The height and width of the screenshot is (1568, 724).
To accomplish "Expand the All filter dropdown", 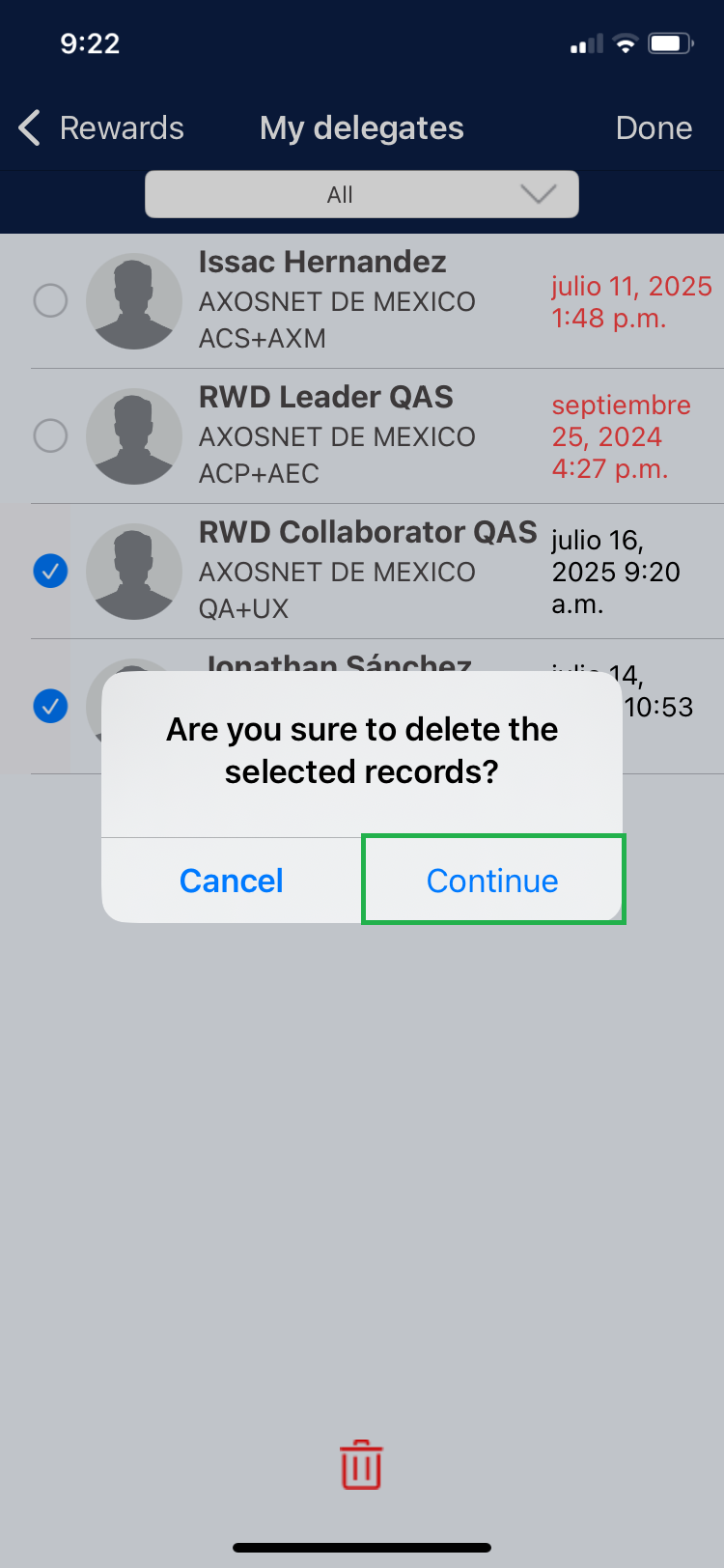I will (362, 194).
